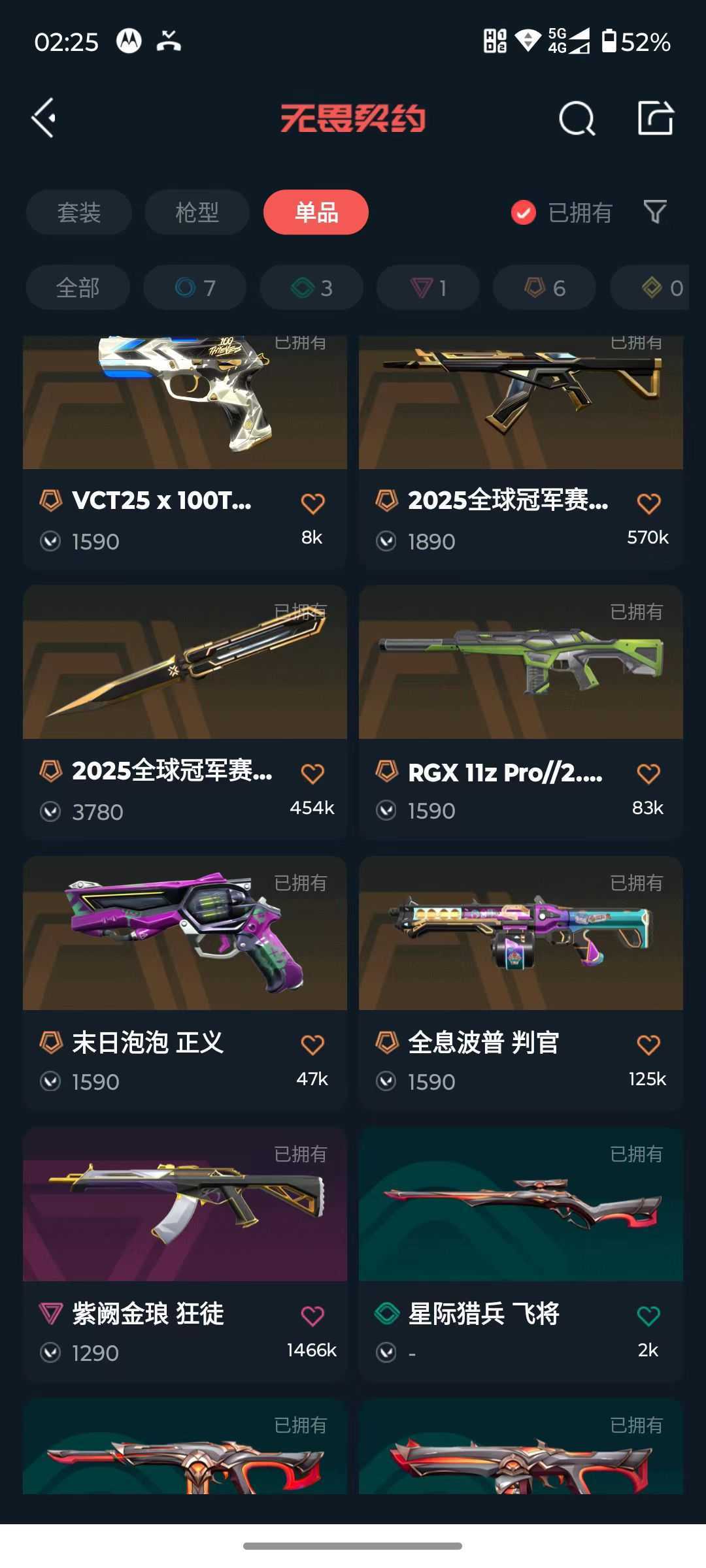The height and width of the screenshot is (1568, 706).
Task: Select the 全部 rarity chip
Action: [78, 287]
